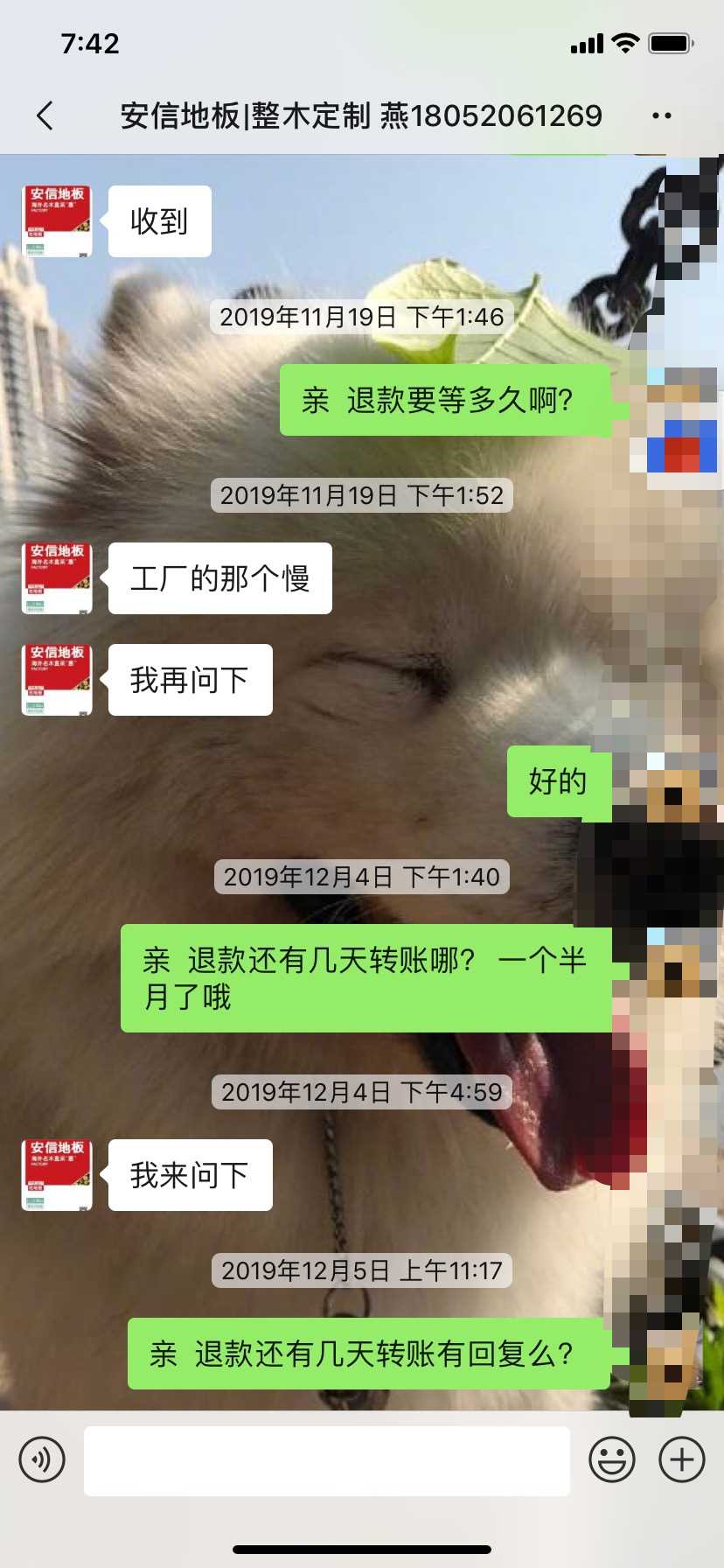The image size is (724, 1568).
Task: Open the sender's avatar beside 我来问下
Action: [x=57, y=1175]
